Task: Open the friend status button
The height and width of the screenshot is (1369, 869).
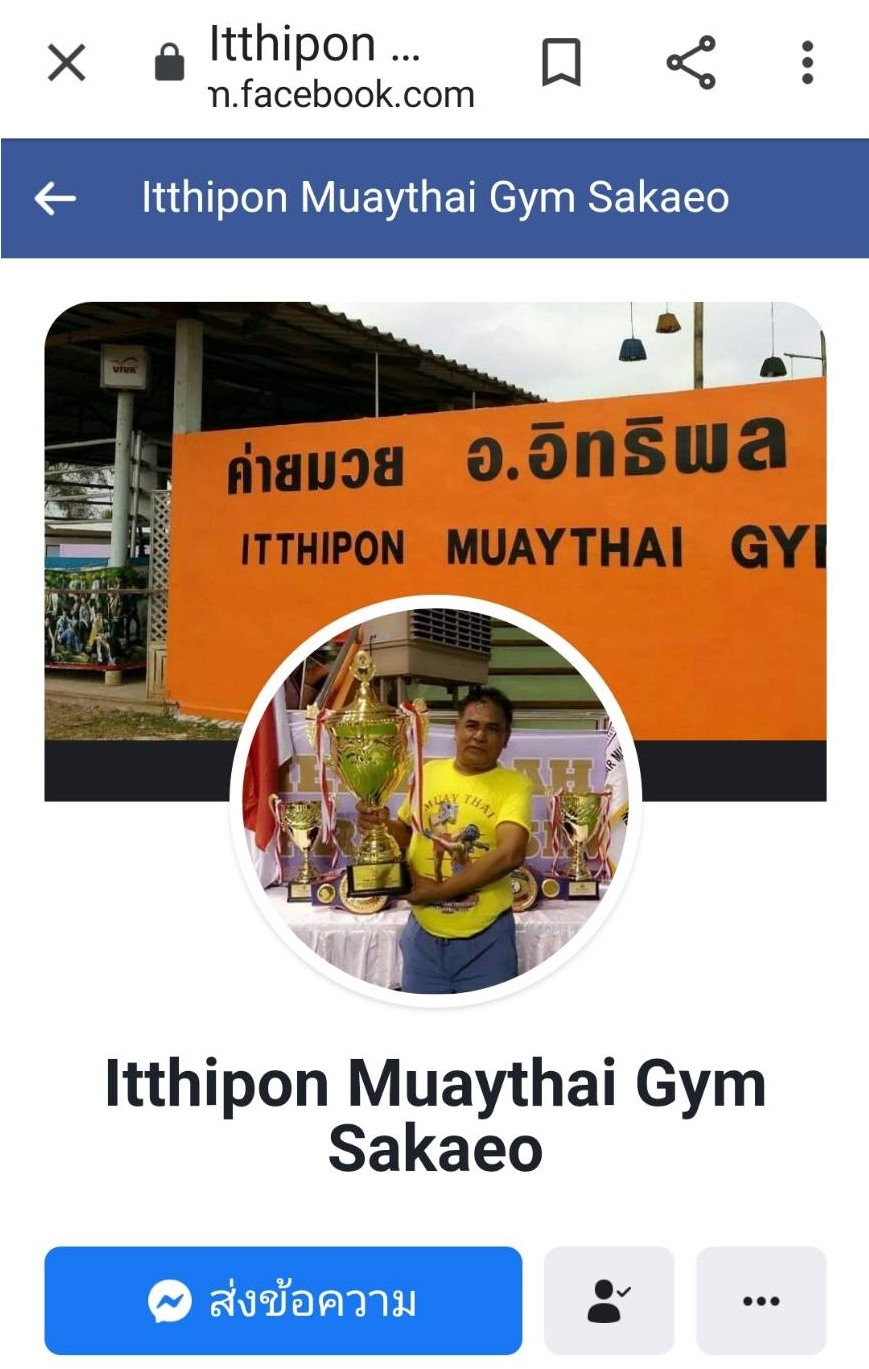Action: pyautogui.click(x=608, y=1300)
